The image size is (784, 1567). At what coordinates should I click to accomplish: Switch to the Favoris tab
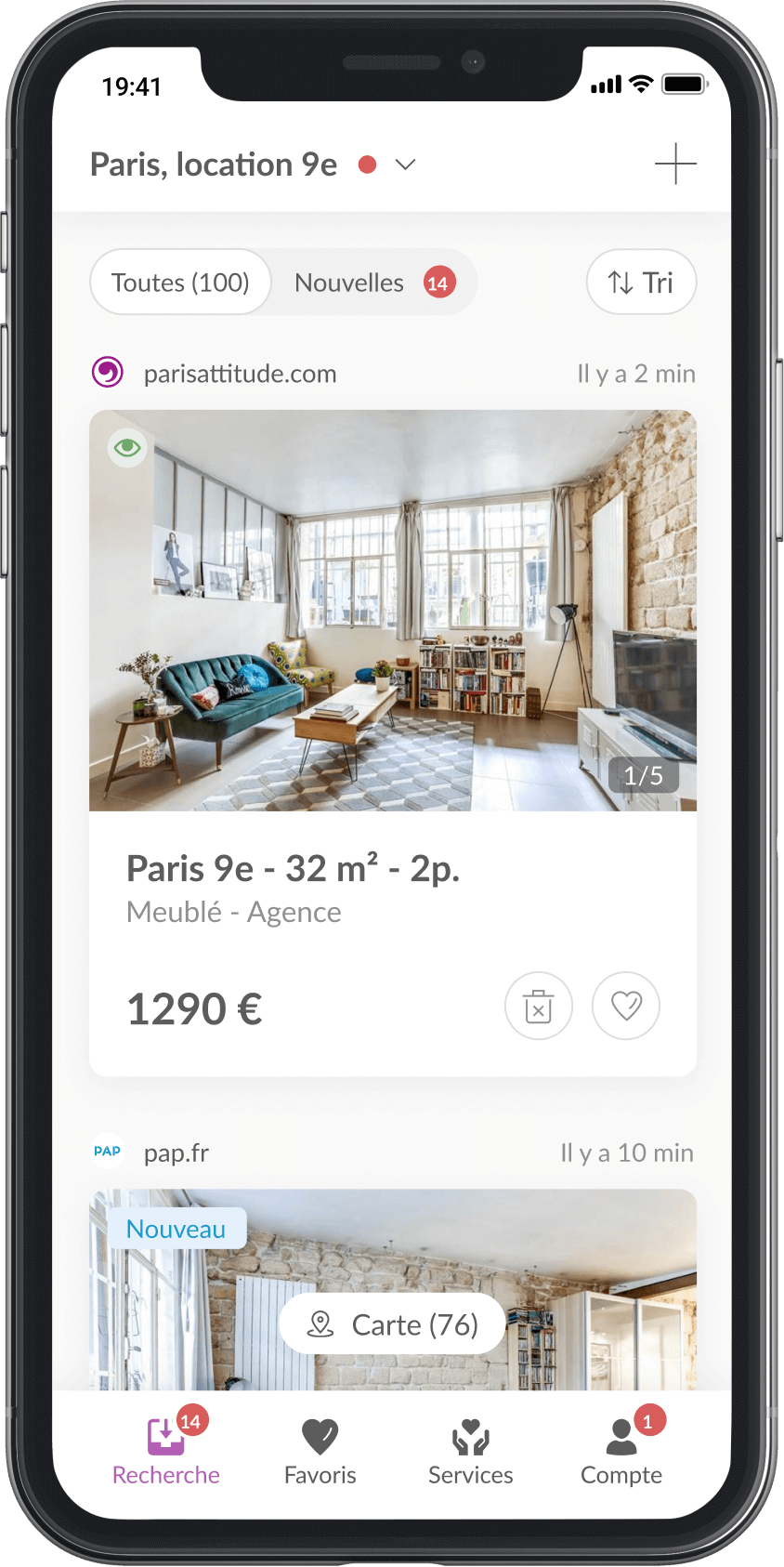pos(320,1452)
